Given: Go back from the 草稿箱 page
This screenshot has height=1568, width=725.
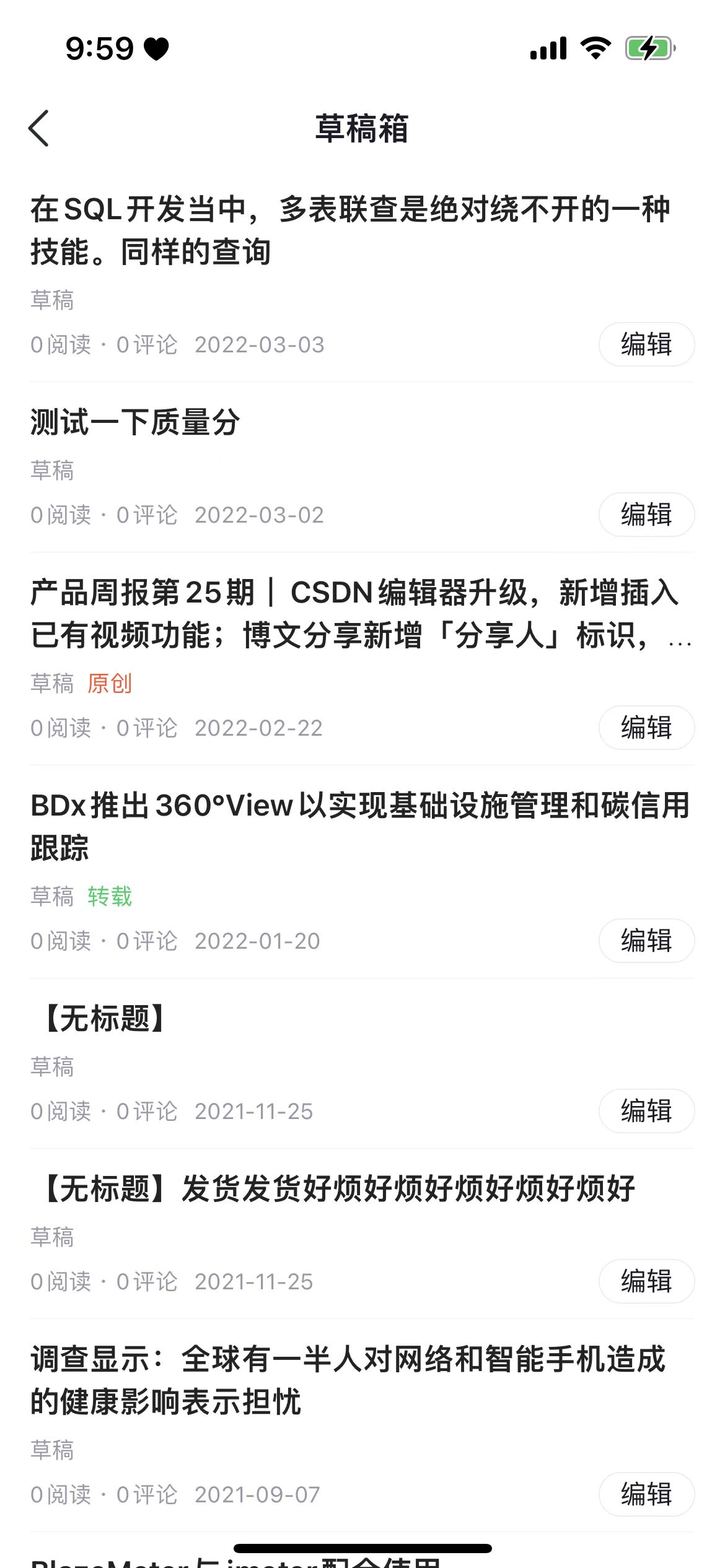Looking at the screenshot, I should click(x=38, y=128).
